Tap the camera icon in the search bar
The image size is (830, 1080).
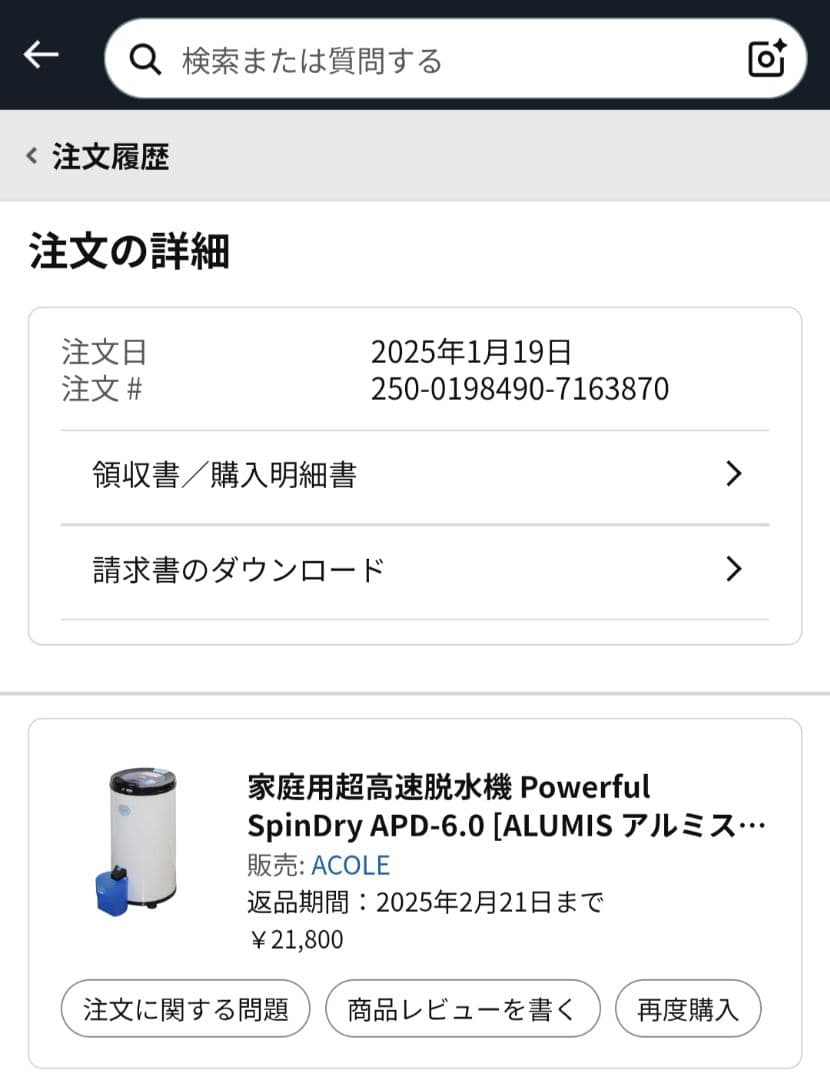[x=766, y=58]
